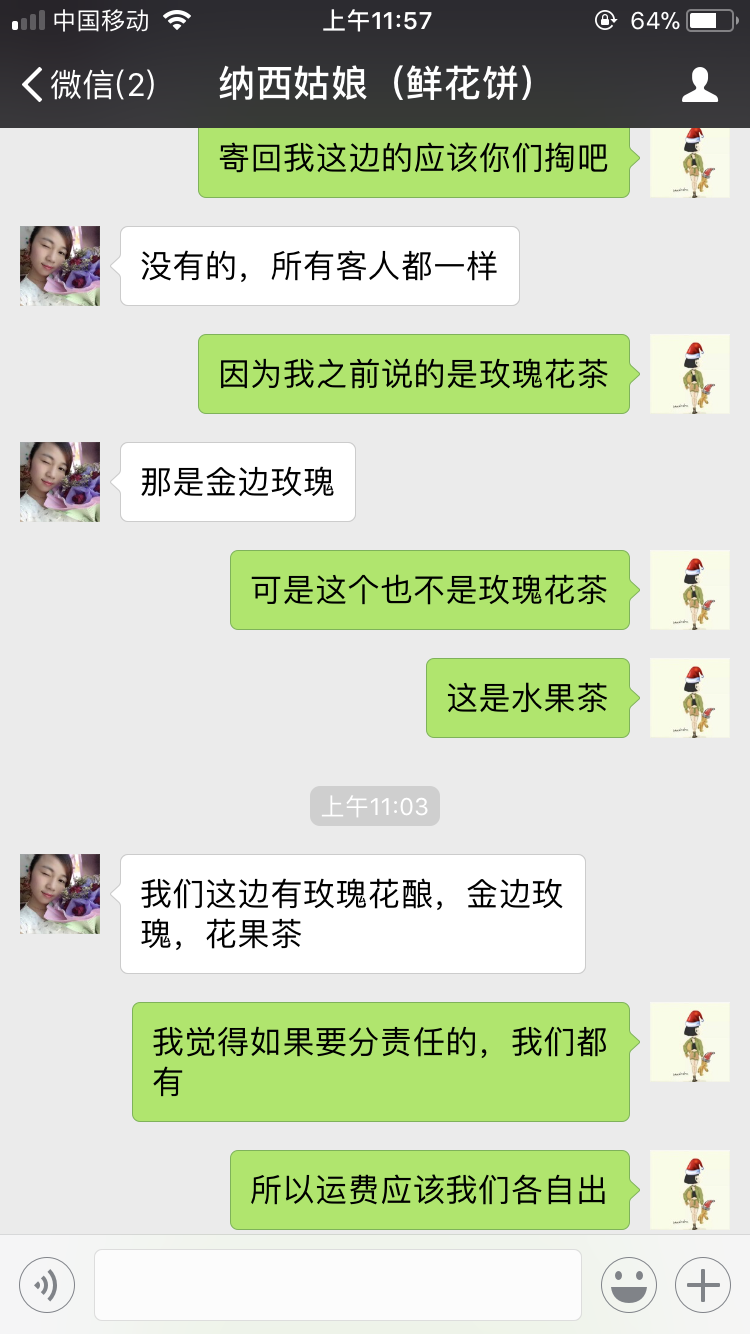The height and width of the screenshot is (1334, 750).
Task: Open the emoji sticker panel
Action: 628,1284
